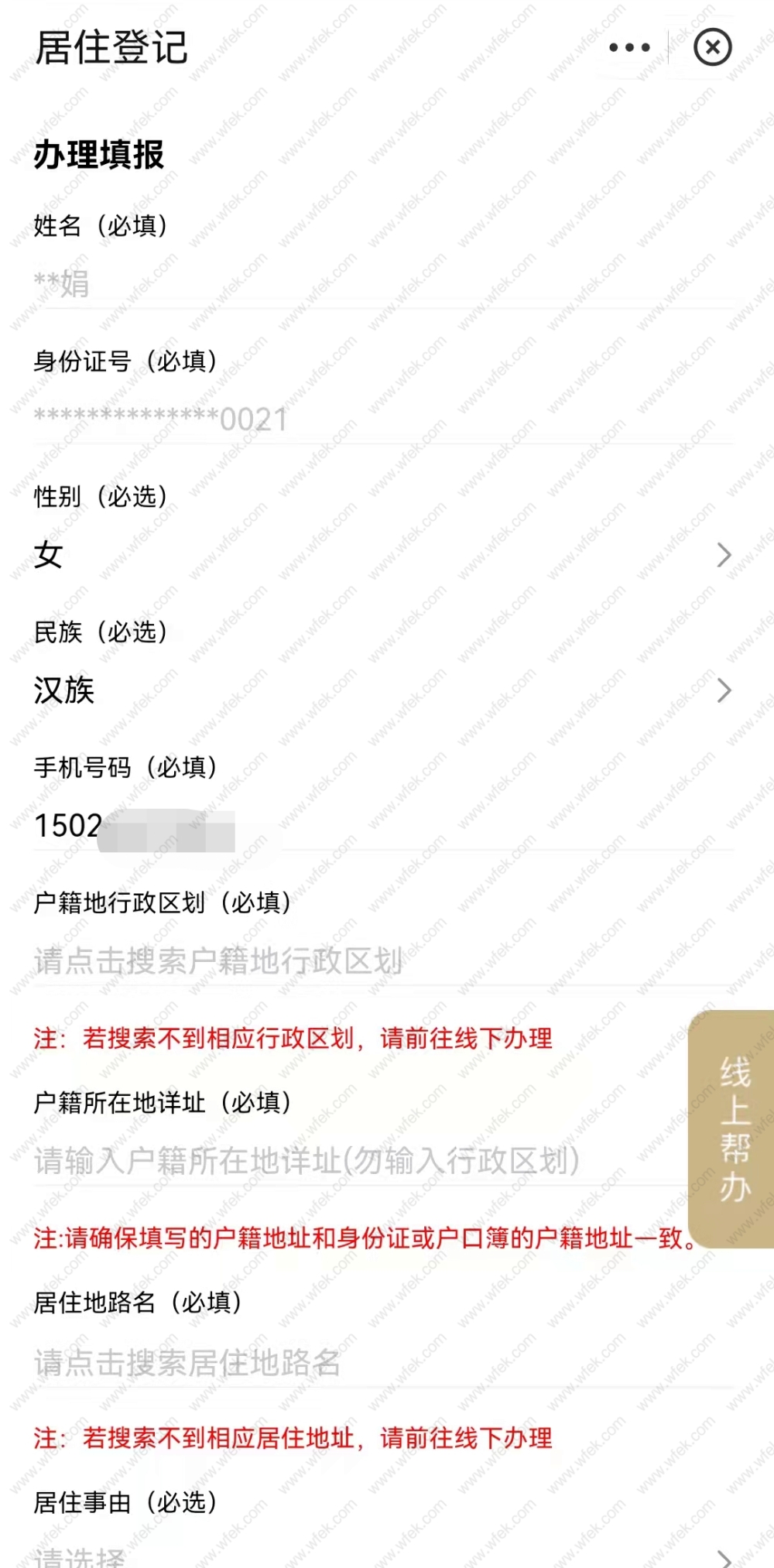Open the 线上帮办 online help button
The image size is (774, 1568).
pos(734,1128)
